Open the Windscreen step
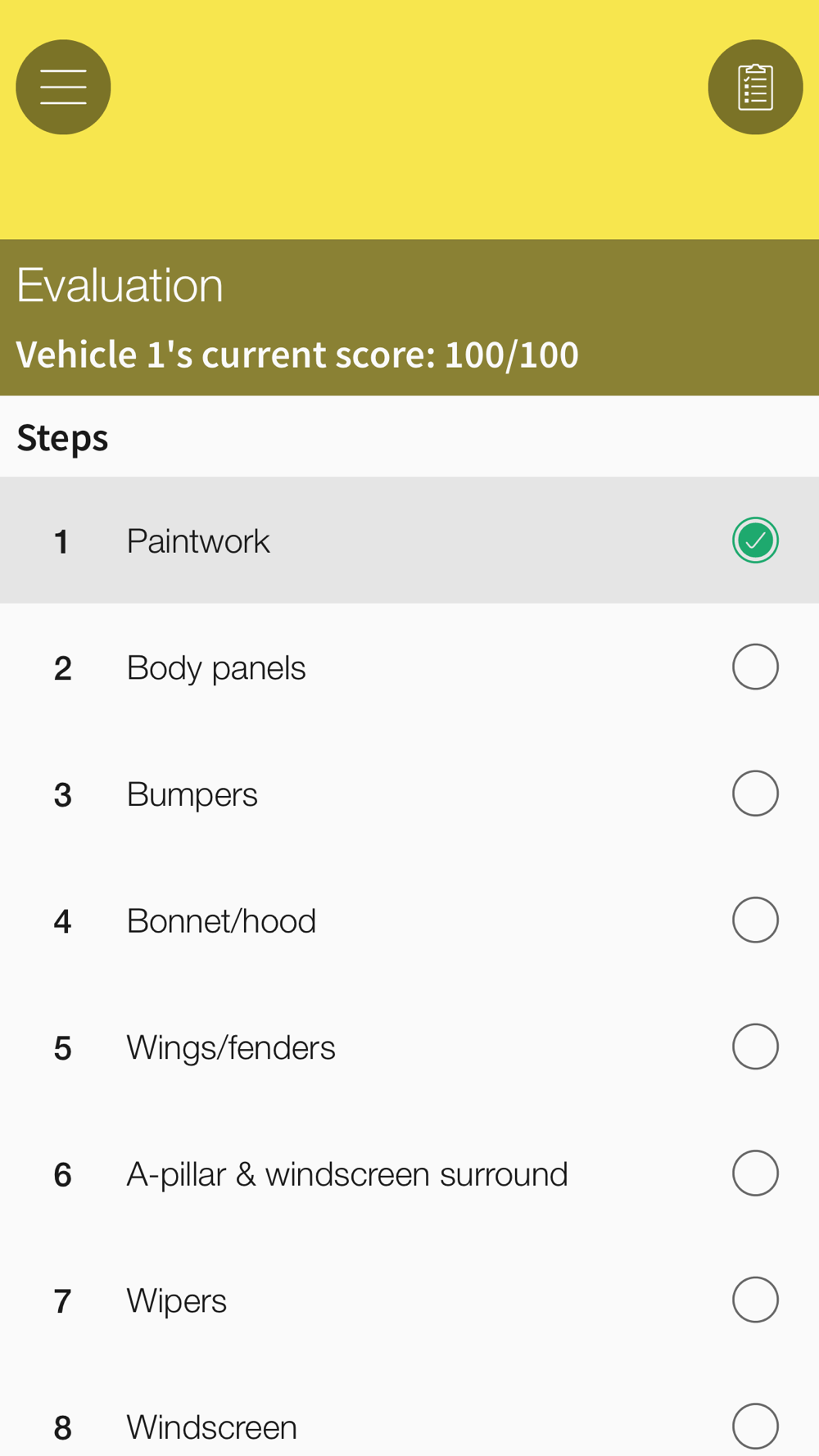 point(409,1411)
